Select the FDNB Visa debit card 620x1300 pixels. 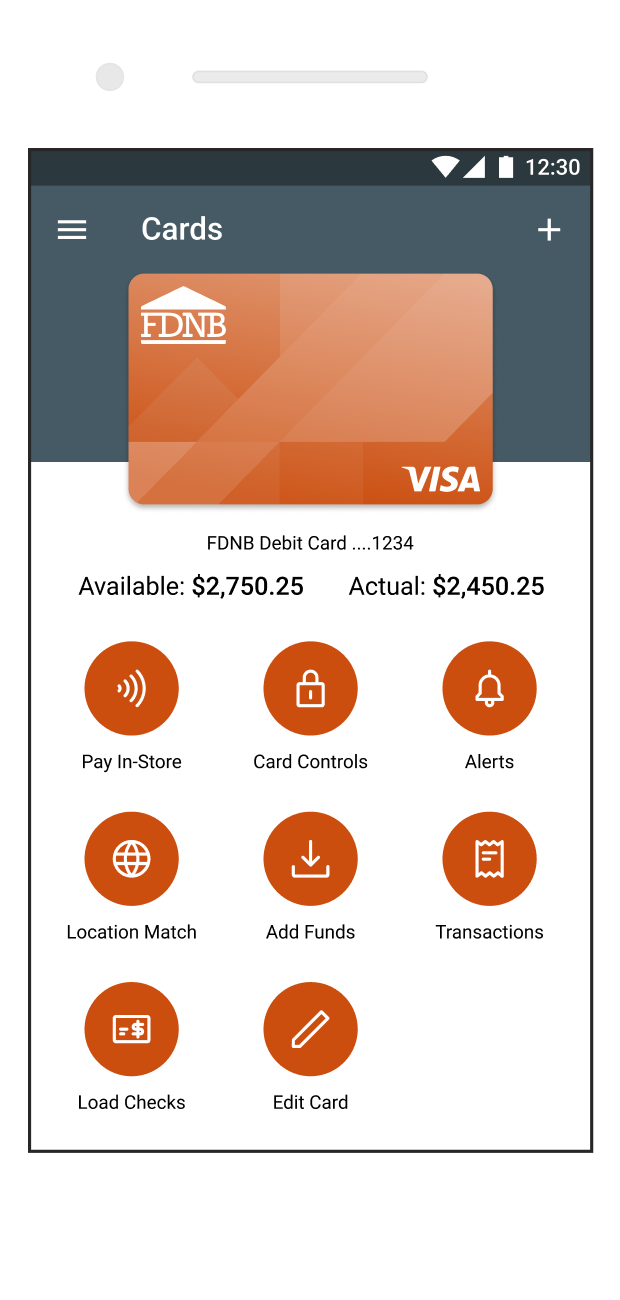(310, 389)
